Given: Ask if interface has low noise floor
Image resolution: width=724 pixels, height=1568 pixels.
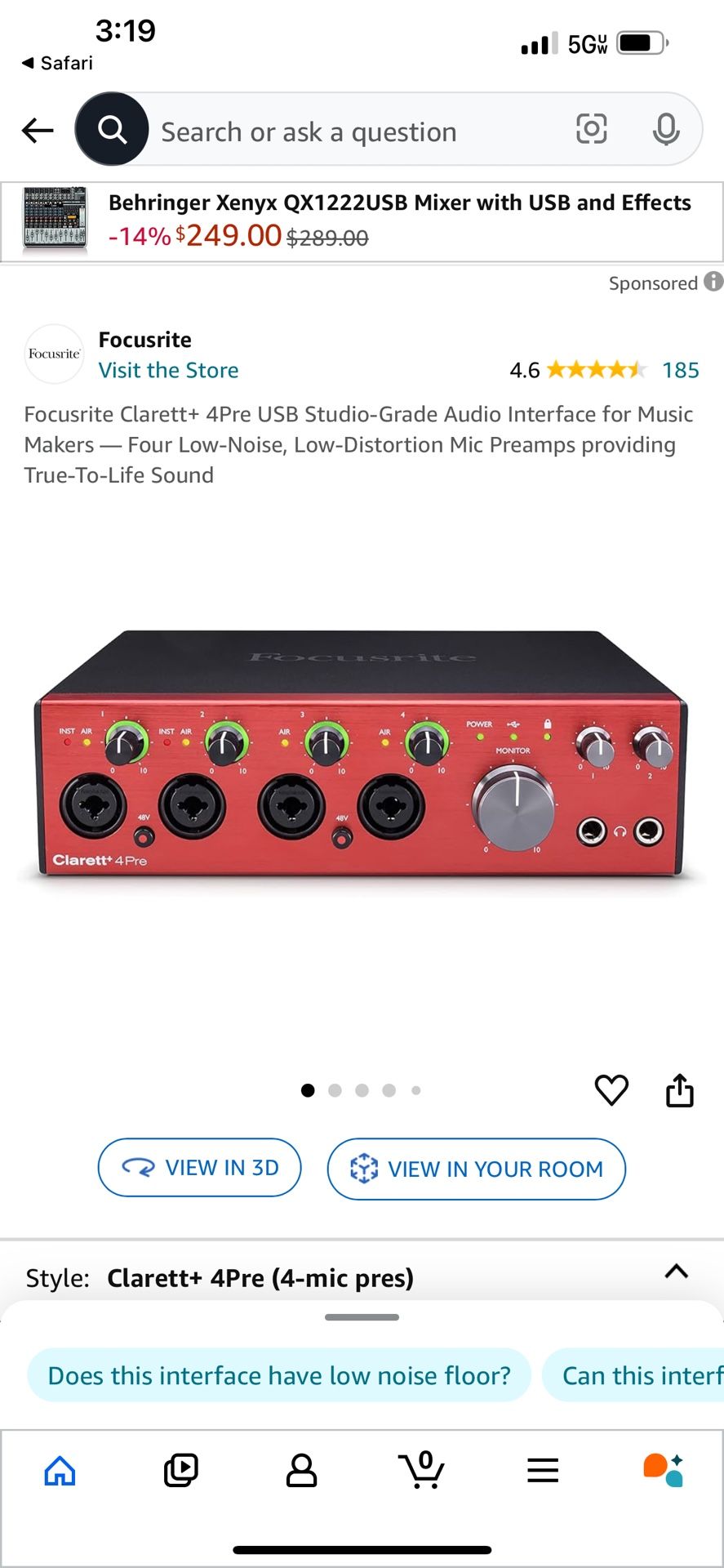Looking at the screenshot, I should 279,1376.
